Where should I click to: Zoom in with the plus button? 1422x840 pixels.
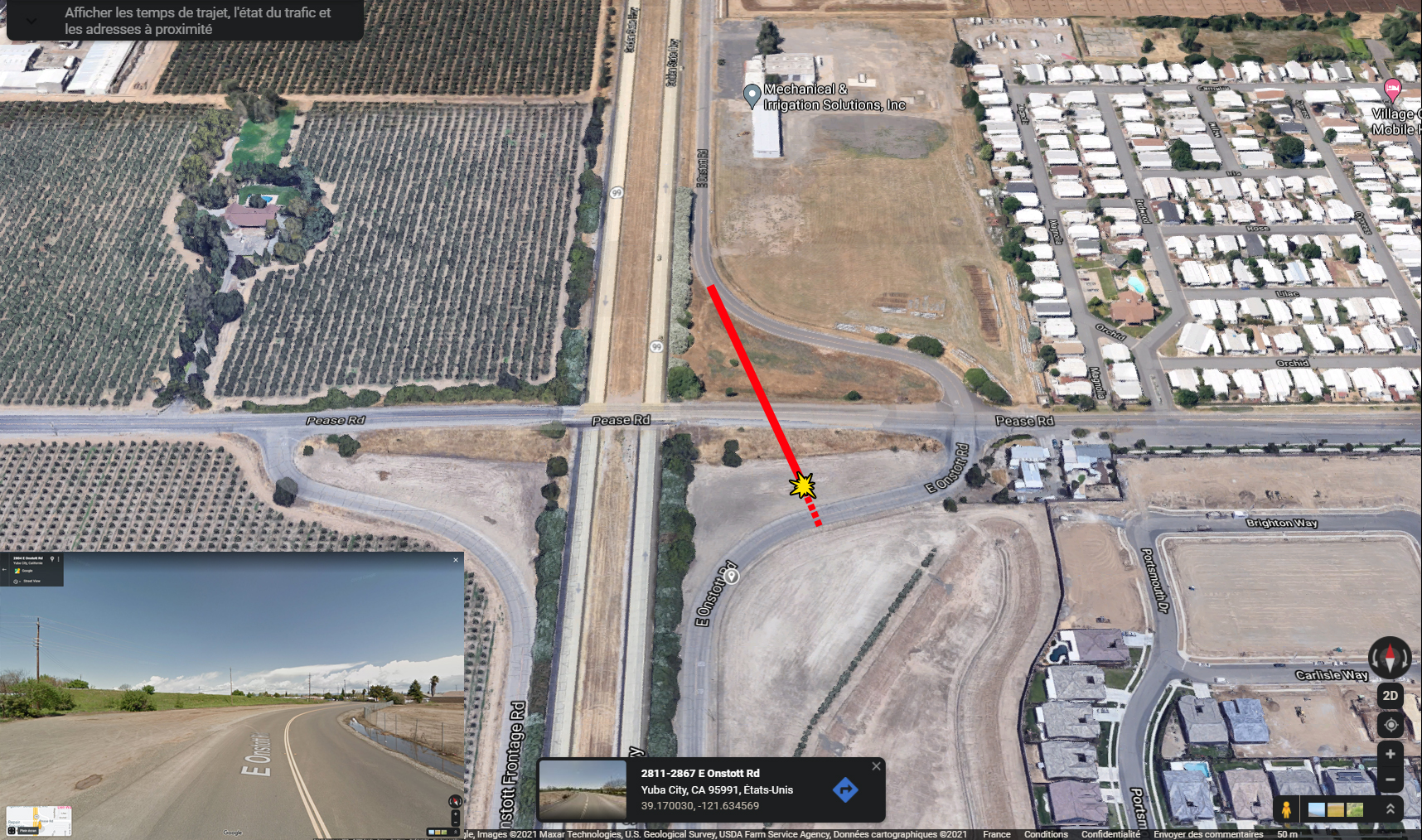[x=1390, y=754]
